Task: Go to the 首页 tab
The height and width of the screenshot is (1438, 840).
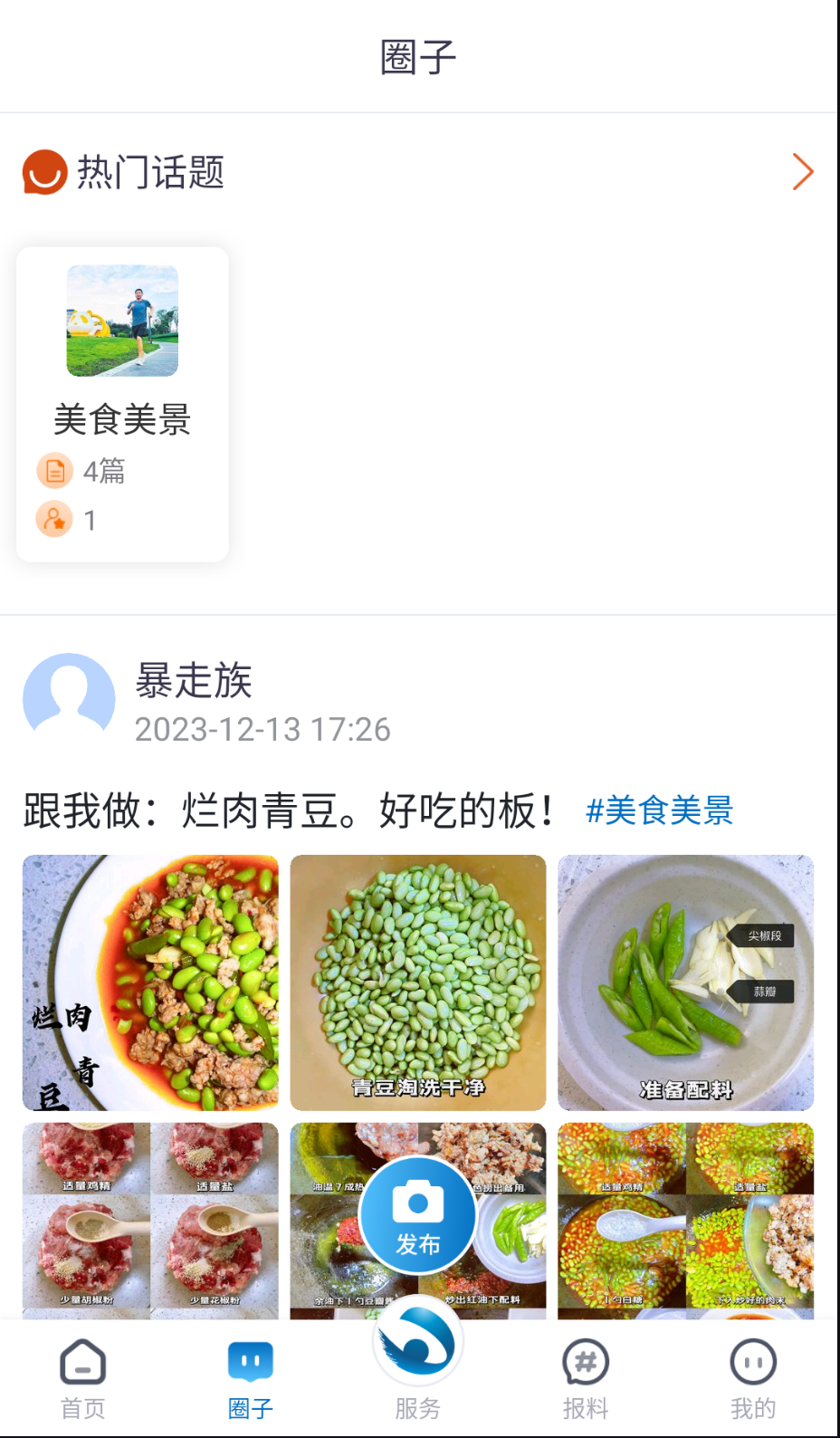Action: point(83,1378)
